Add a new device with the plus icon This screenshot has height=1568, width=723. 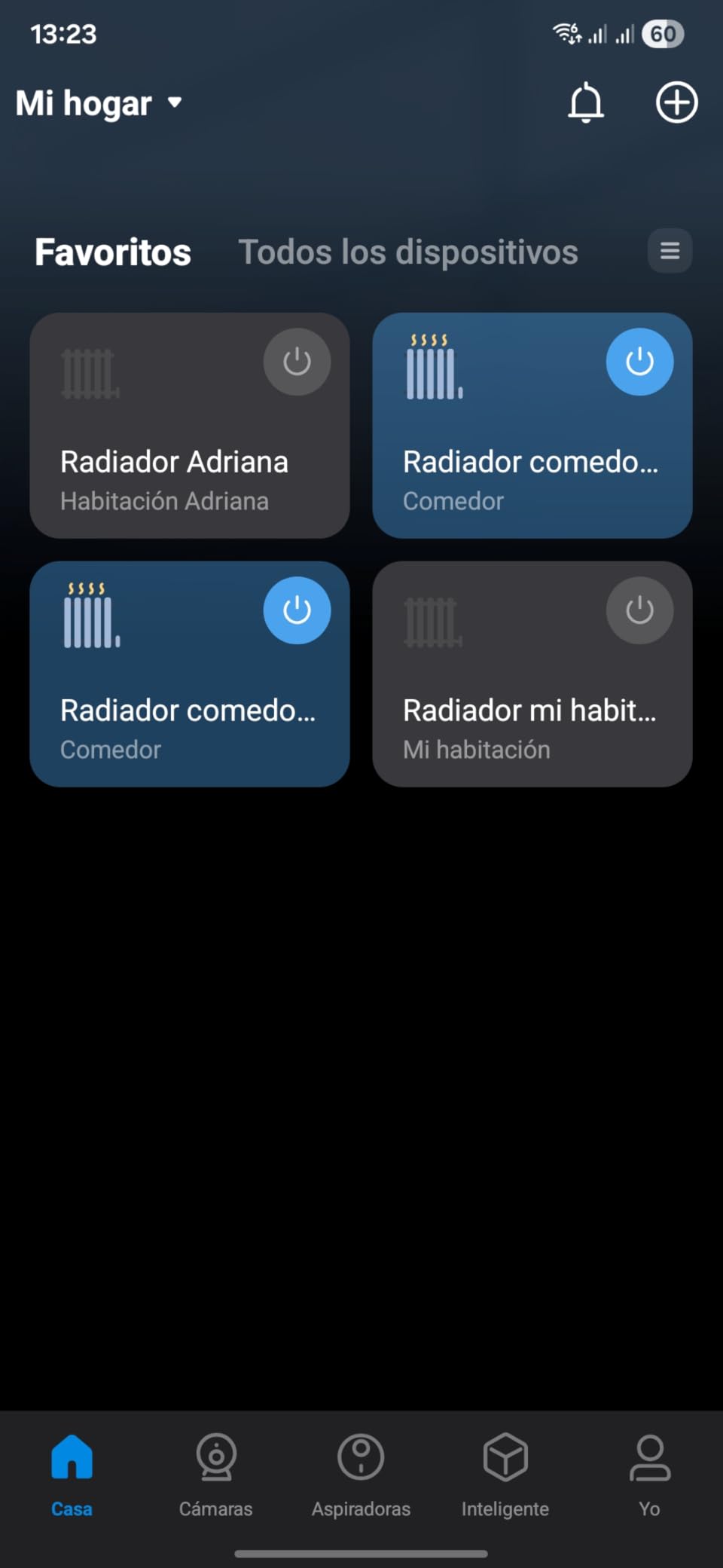pyautogui.click(x=676, y=102)
